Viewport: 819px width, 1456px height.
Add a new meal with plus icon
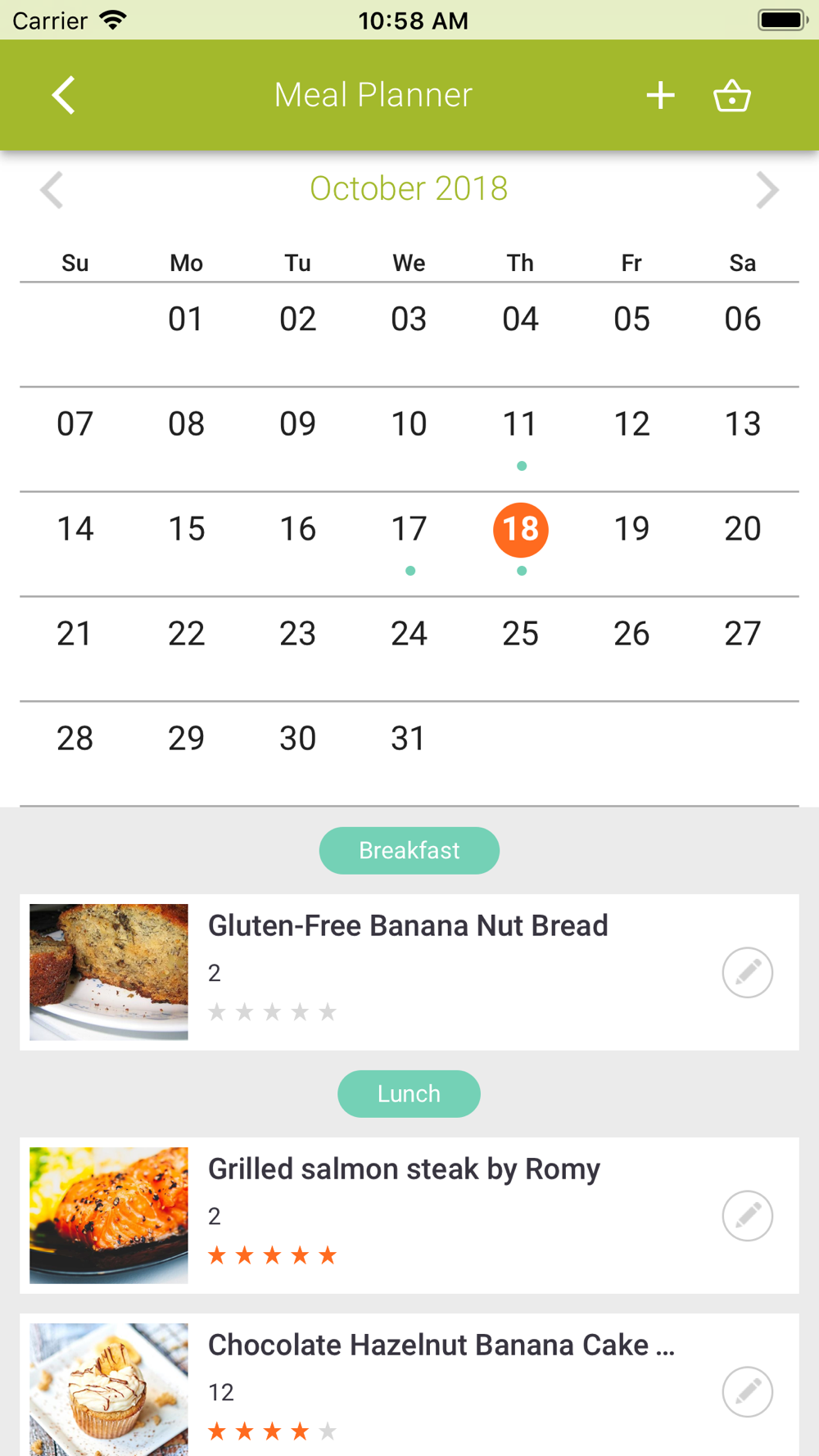click(x=660, y=95)
